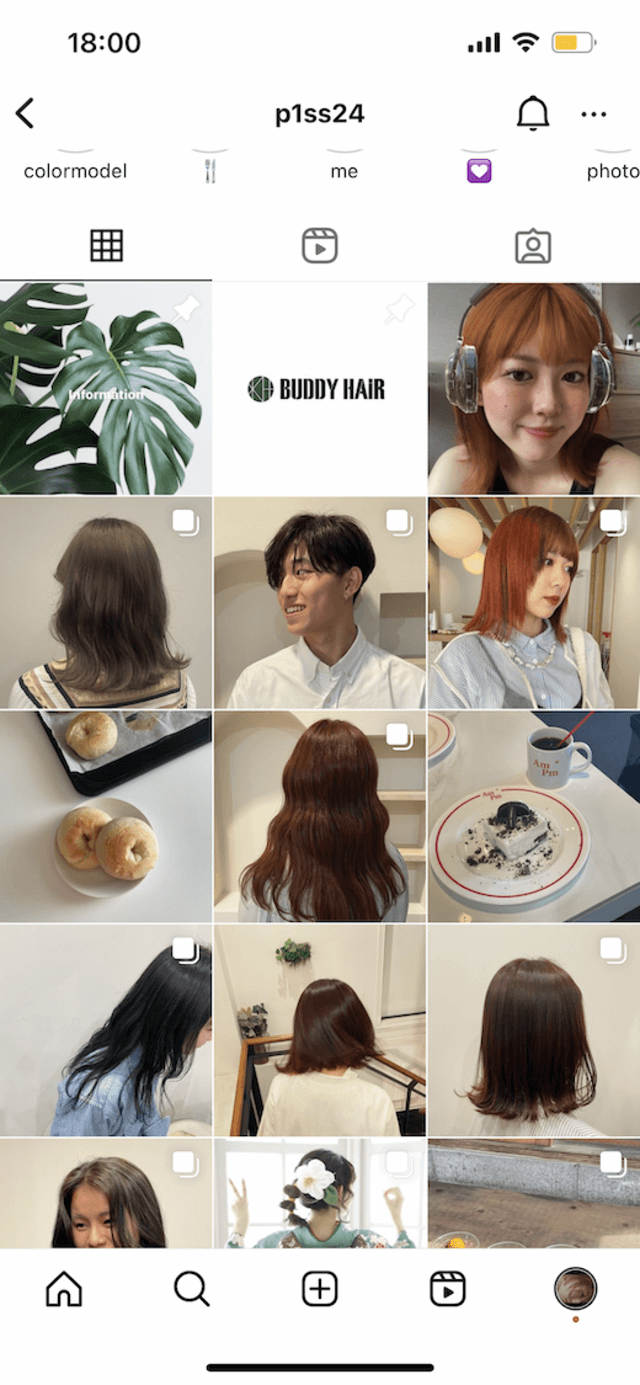Open the search and explore tab
The image size is (640, 1385).
(x=191, y=1290)
